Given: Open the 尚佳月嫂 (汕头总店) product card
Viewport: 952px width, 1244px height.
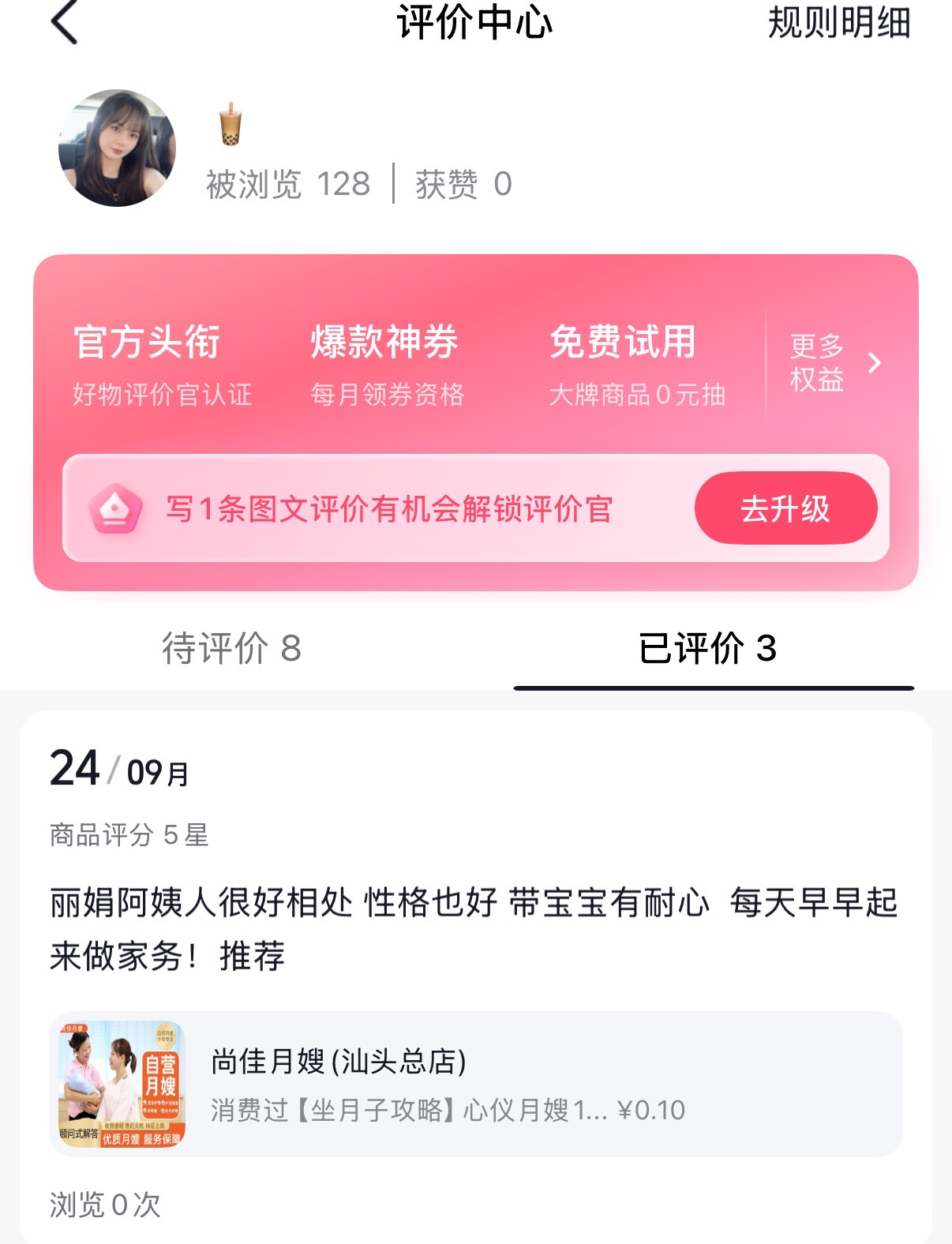Looking at the screenshot, I should (x=475, y=1084).
